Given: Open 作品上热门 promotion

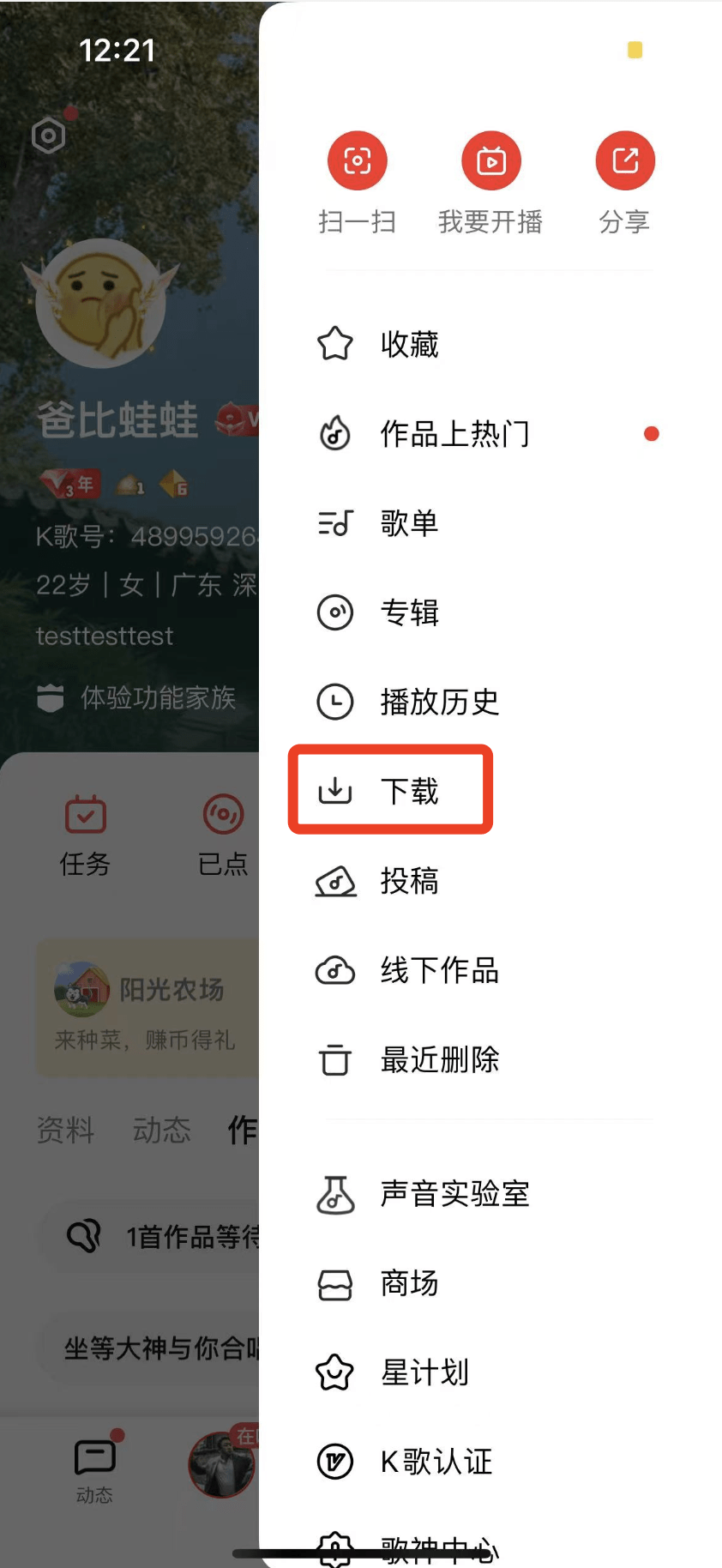Looking at the screenshot, I should (x=454, y=434).
